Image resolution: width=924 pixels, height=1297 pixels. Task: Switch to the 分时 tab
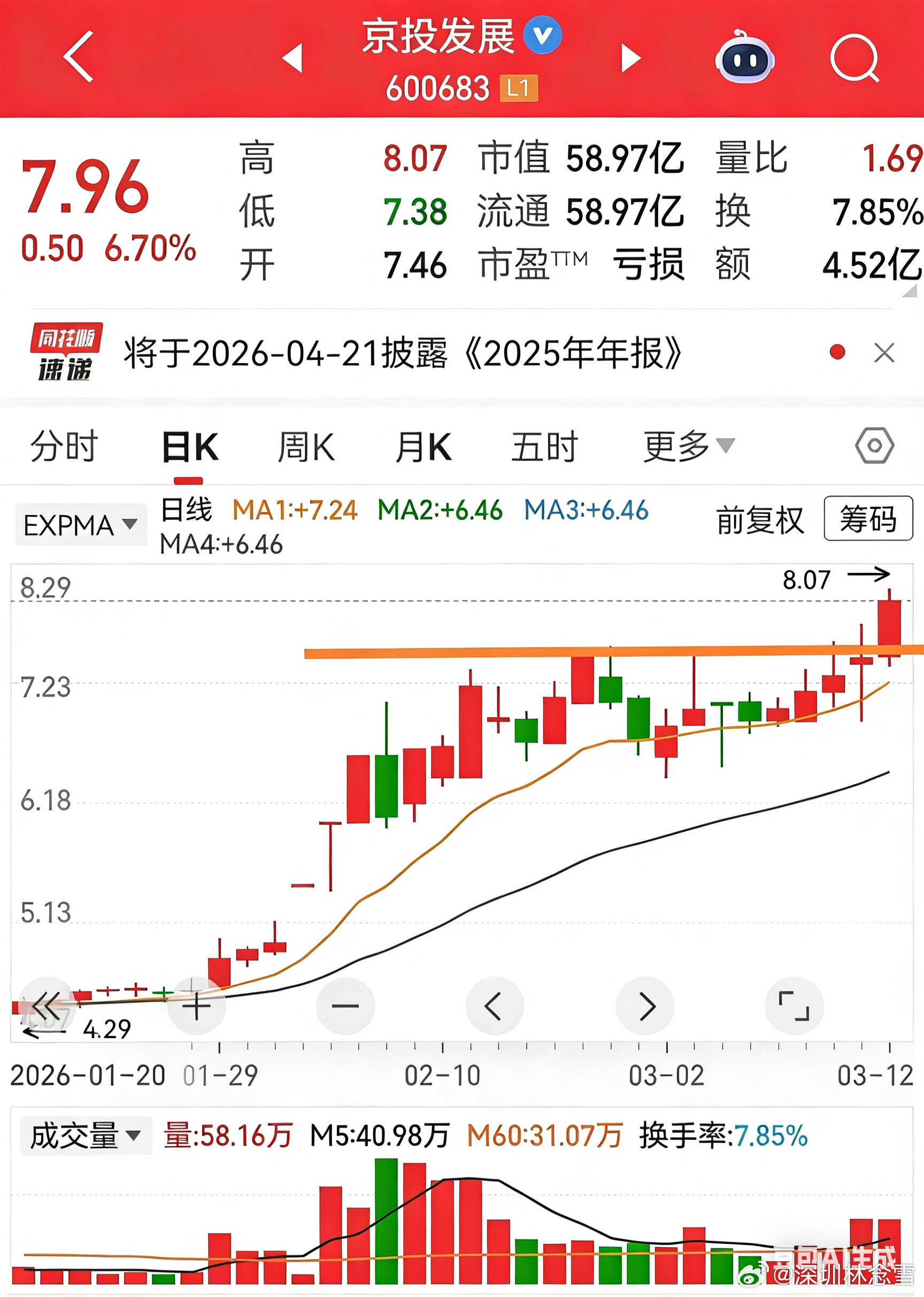[x=64, y=447]
